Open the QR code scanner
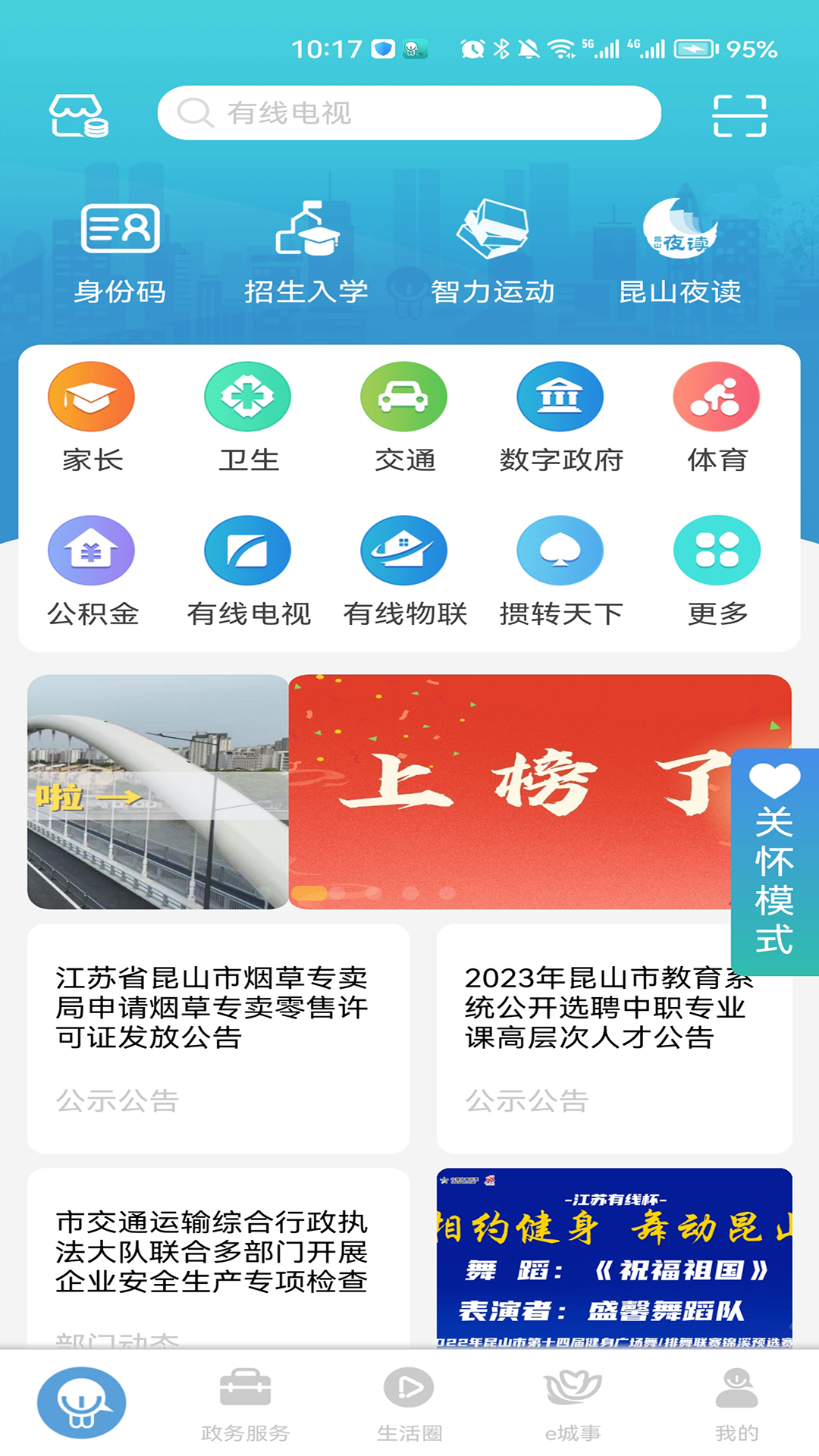Screen dimensions: 819x1456 (739, 115)
